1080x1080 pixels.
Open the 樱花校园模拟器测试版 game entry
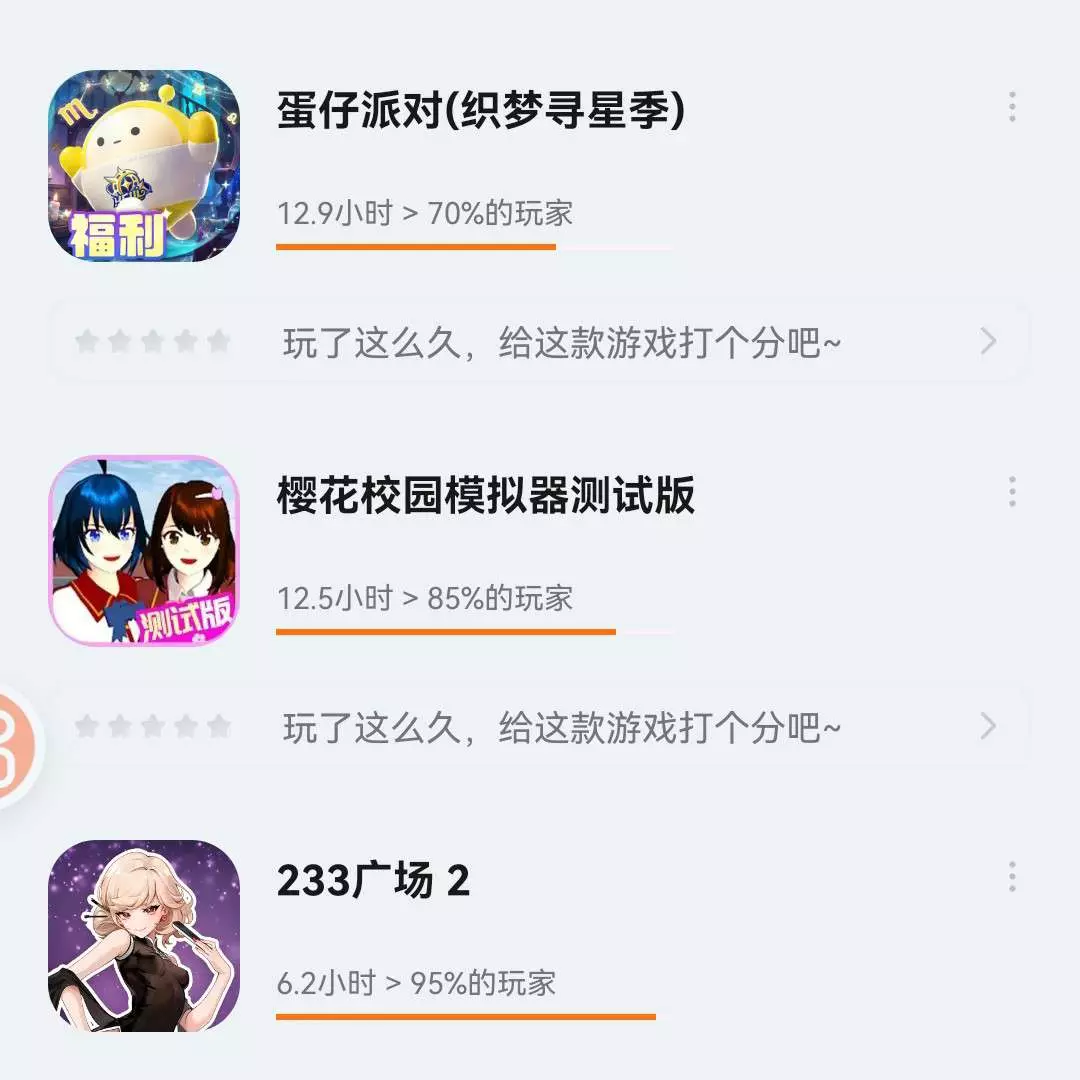tap(486, 497)
